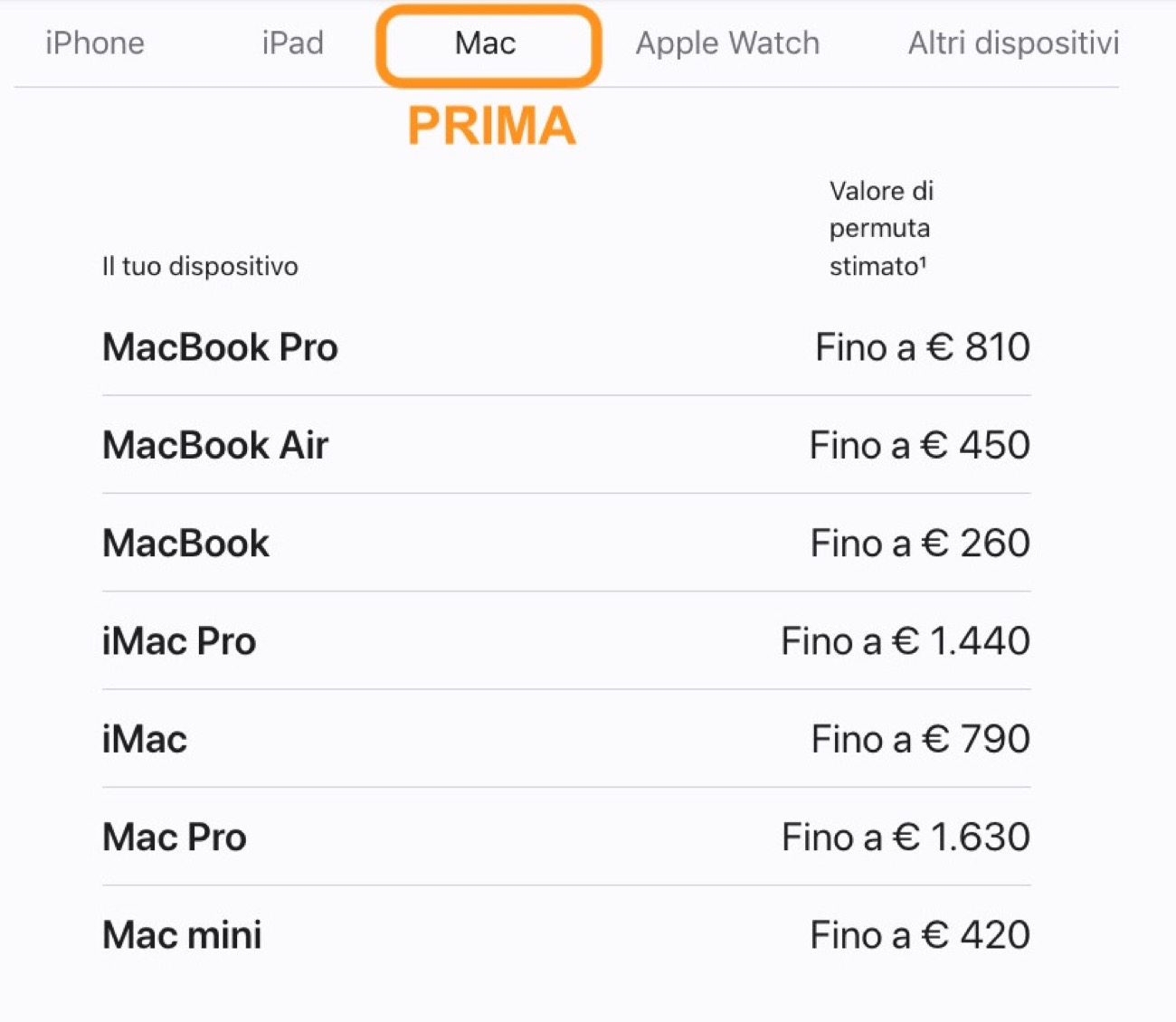Show Apple Watch trade-in values
The width and height of the screenshot is (1176, 1022).
(x=727, y=43)
